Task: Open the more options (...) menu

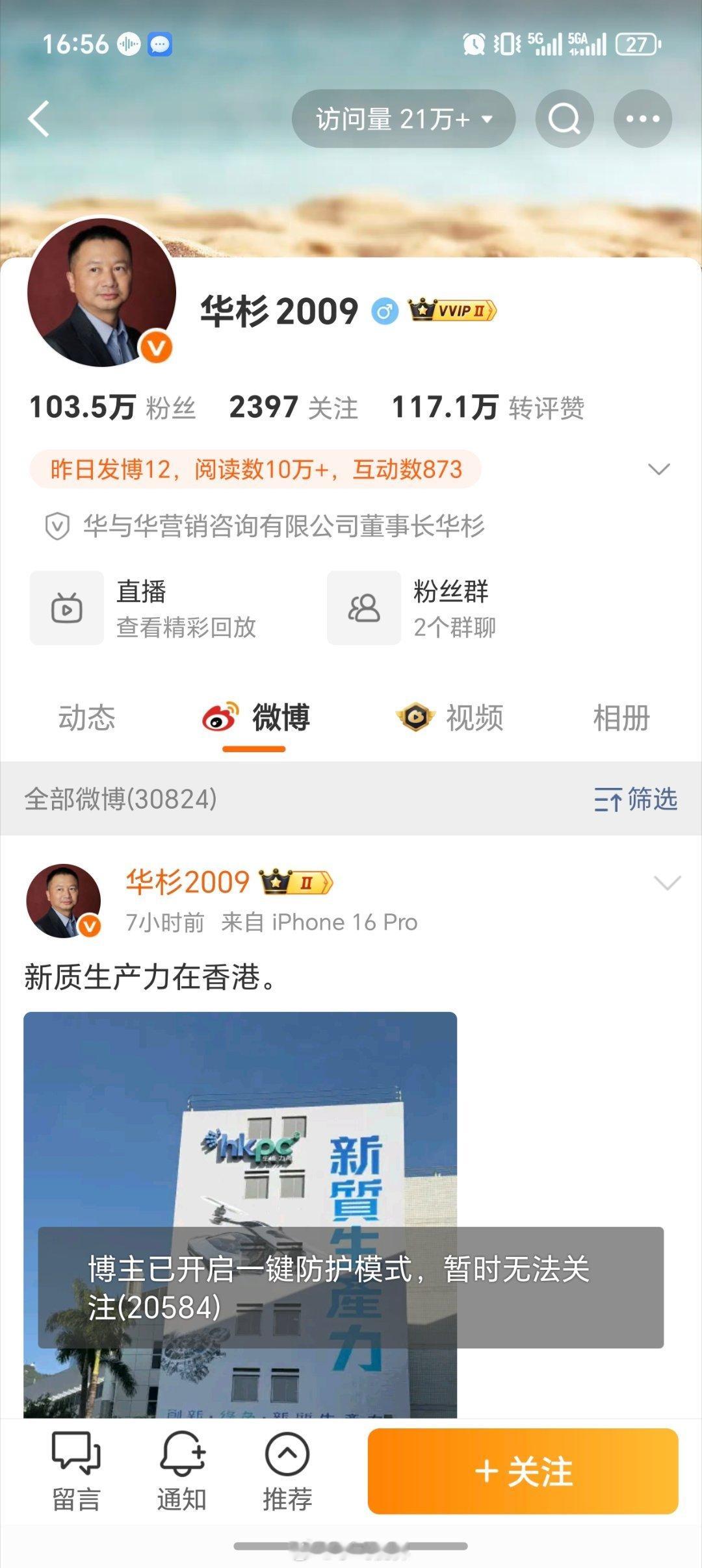Action: click(642, 118)
